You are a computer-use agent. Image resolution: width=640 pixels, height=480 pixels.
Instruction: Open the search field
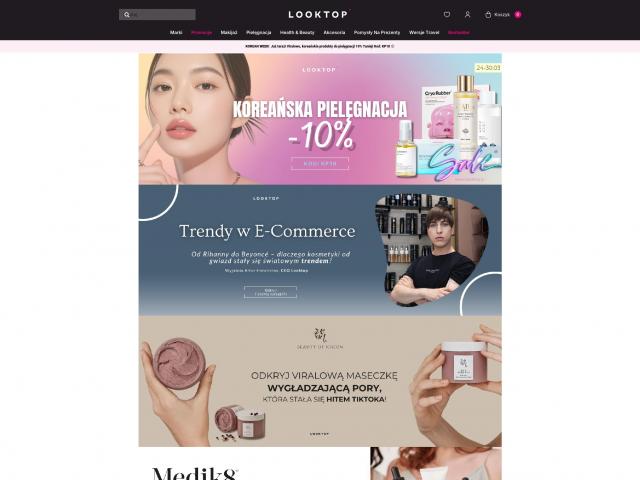point(158,15)
